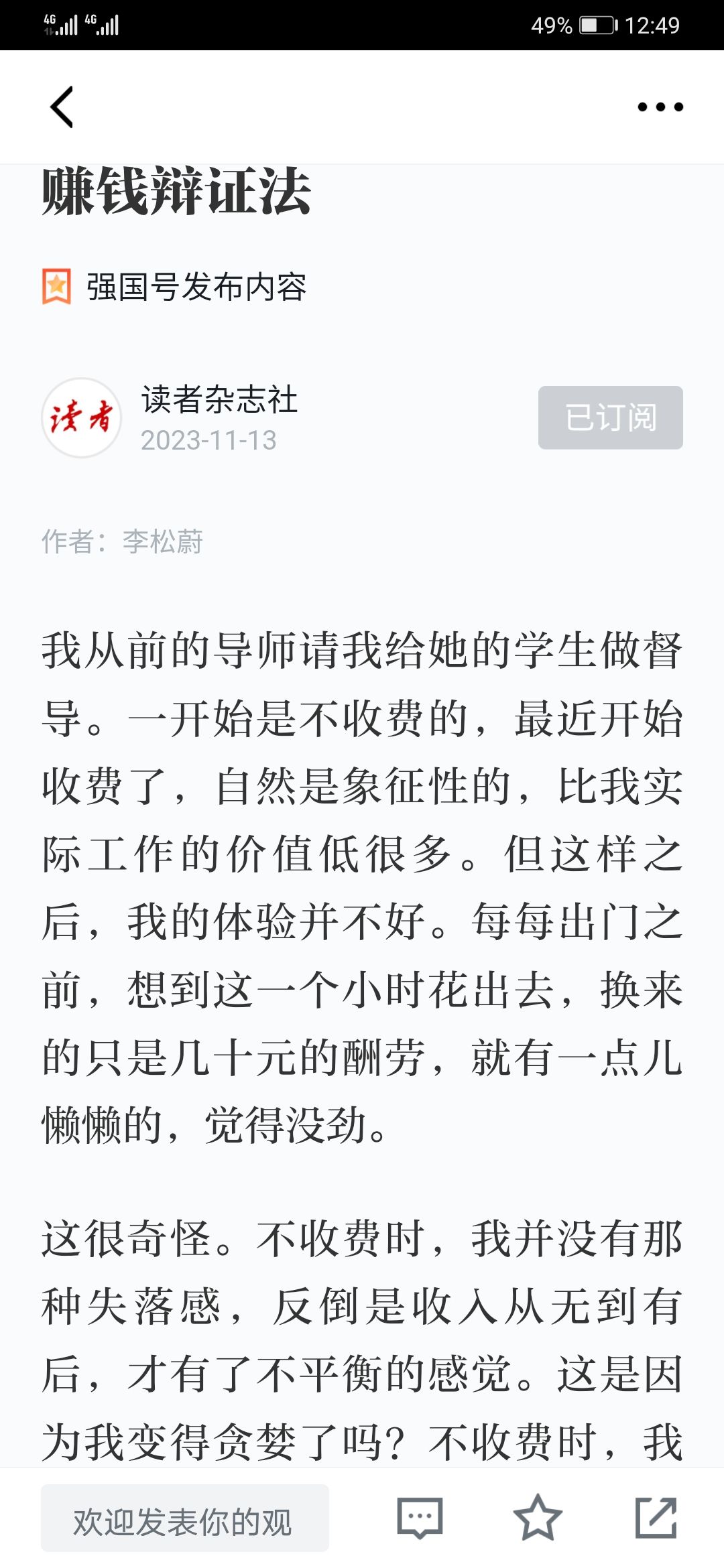This screenshot has width=724, height=1568.
Task: Go back with the top-left arrow
Action: tap(62, 107)
